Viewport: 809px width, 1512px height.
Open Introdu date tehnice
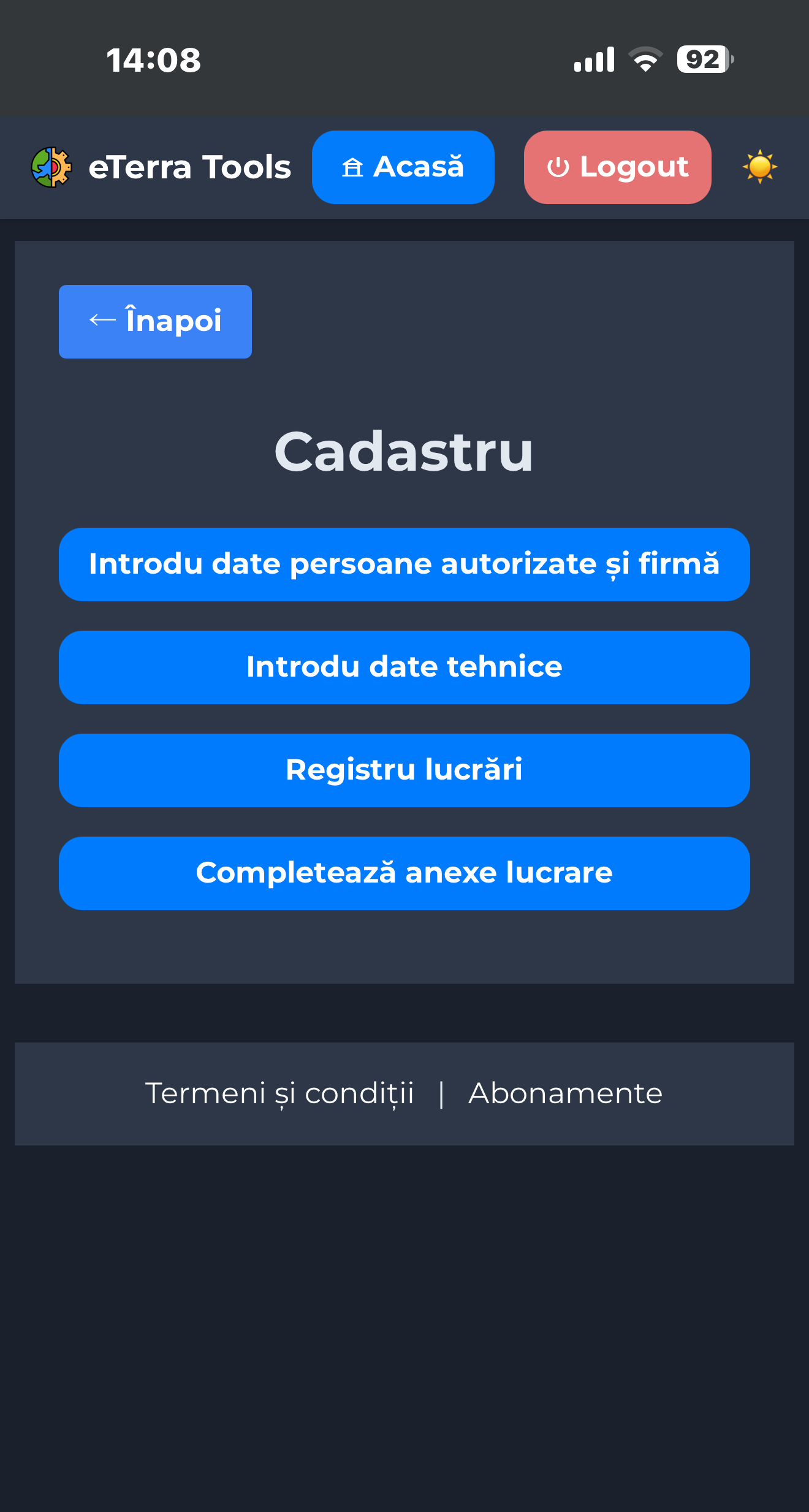pyautogui.click(x=404, y=667)
